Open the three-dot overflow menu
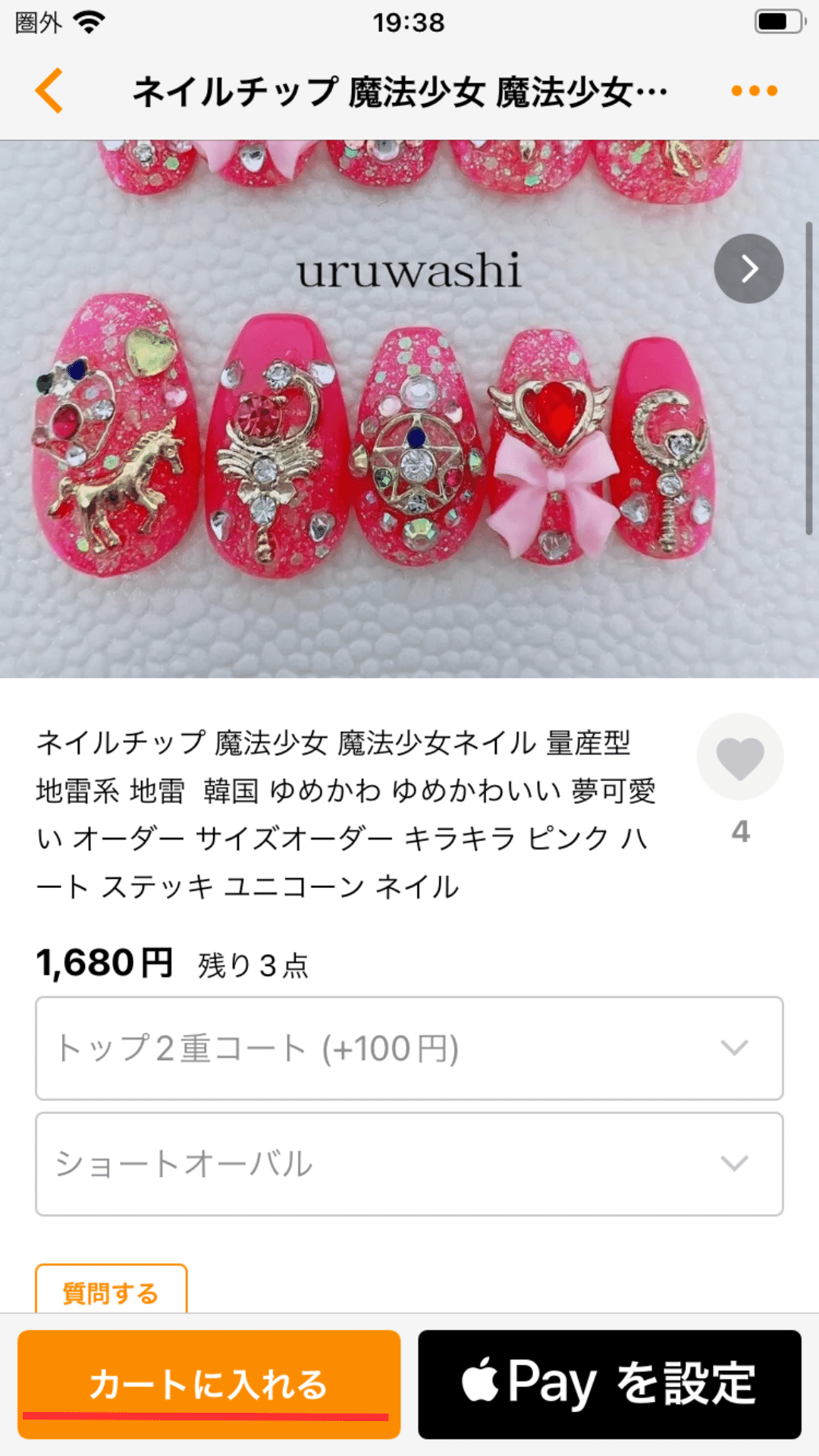 coord(754,91)
